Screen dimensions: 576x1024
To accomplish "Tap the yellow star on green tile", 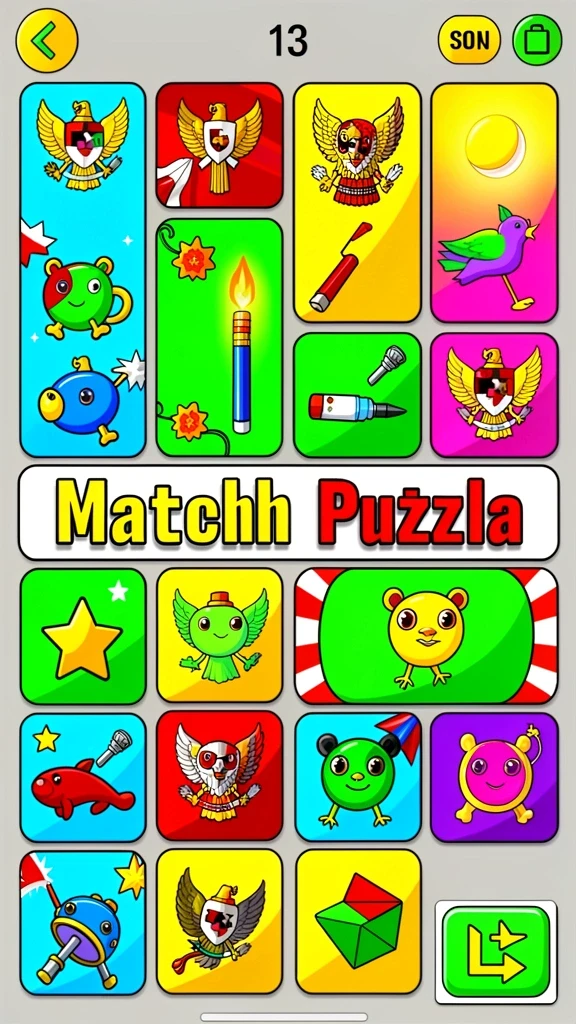I will click(x=83, y=635).
